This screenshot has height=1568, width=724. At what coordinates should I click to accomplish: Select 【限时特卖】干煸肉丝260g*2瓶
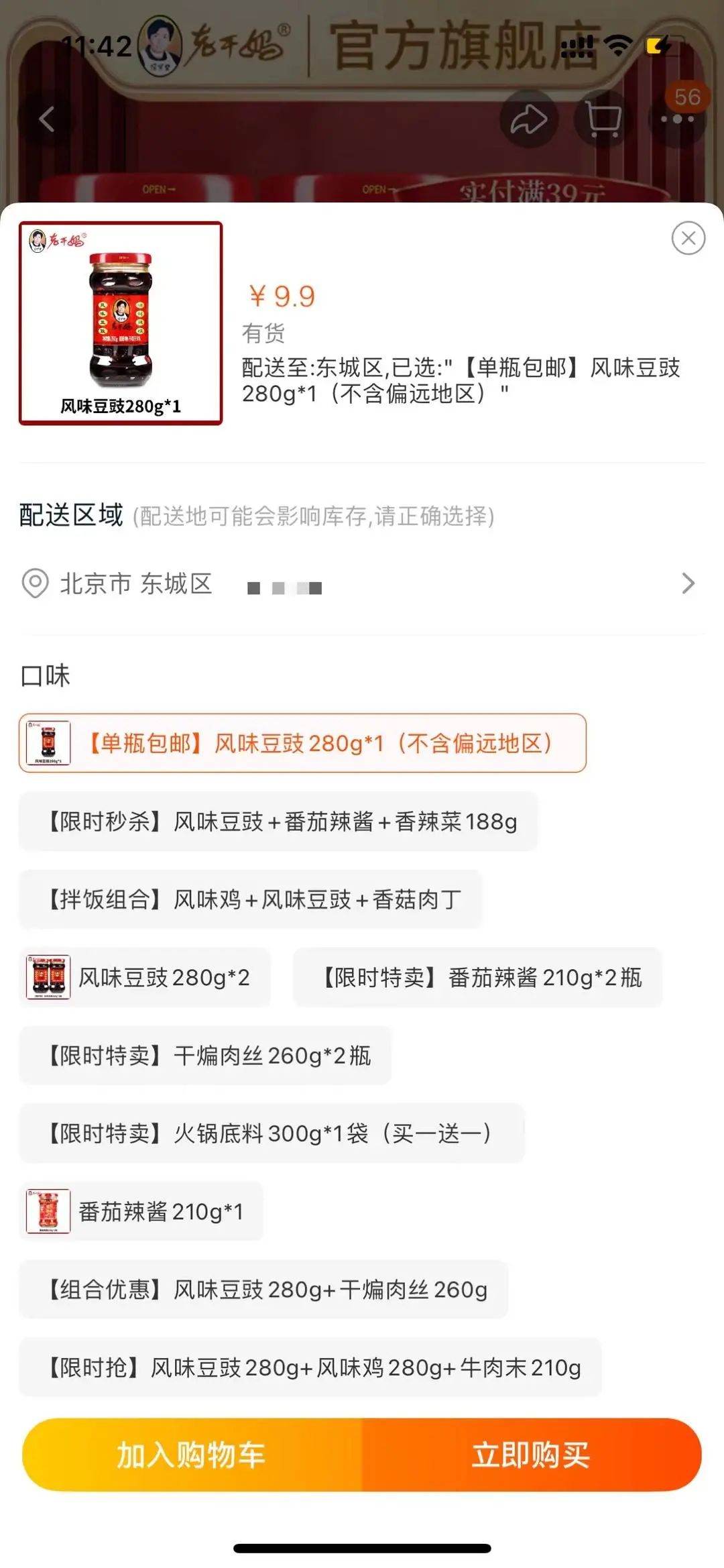205,1056
